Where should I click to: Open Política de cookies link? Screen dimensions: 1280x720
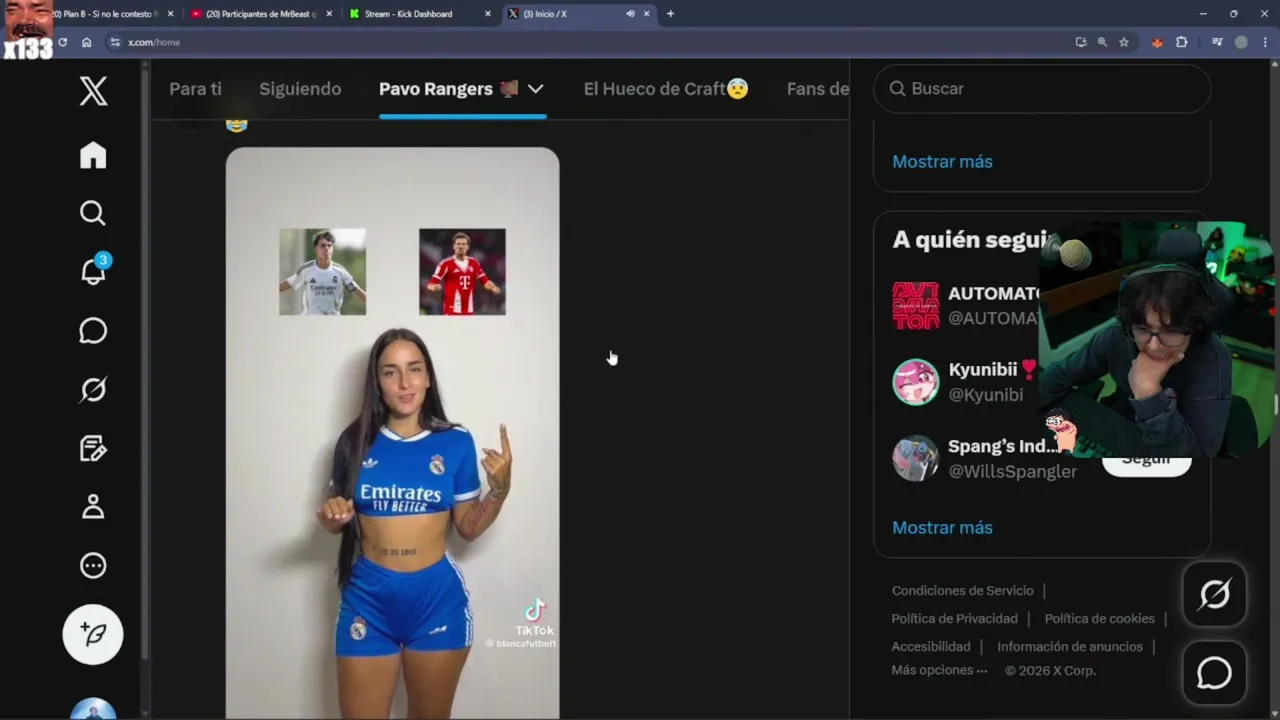[x=1099, y=619]
